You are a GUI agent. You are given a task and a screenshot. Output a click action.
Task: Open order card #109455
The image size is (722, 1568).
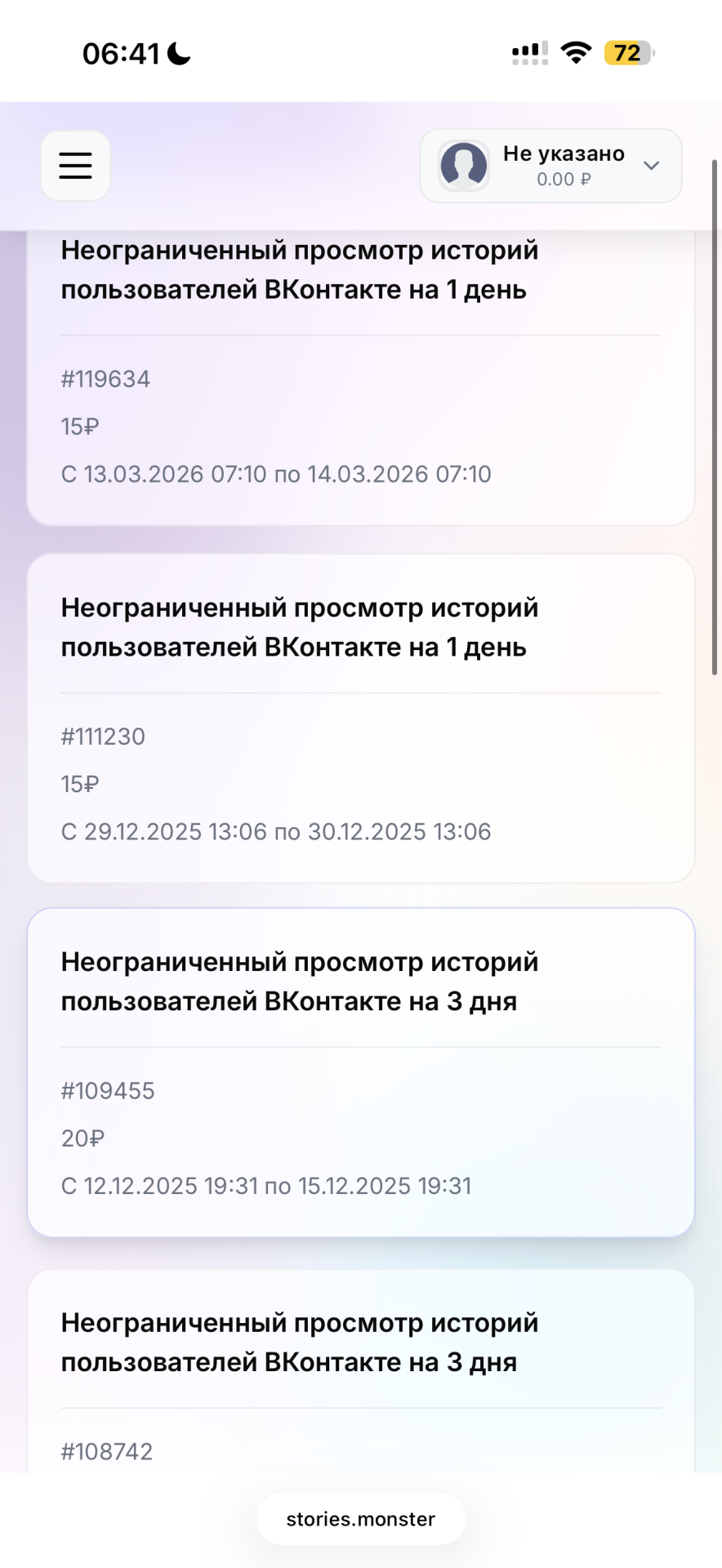click(360, 1072)
